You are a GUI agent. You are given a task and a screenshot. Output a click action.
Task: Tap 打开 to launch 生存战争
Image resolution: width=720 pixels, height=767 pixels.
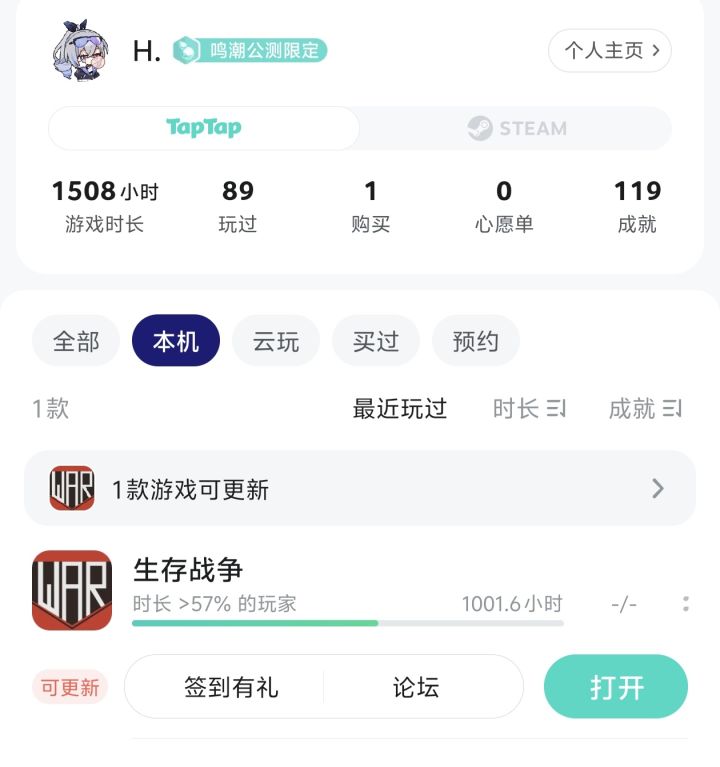click(x=615, y=686)
